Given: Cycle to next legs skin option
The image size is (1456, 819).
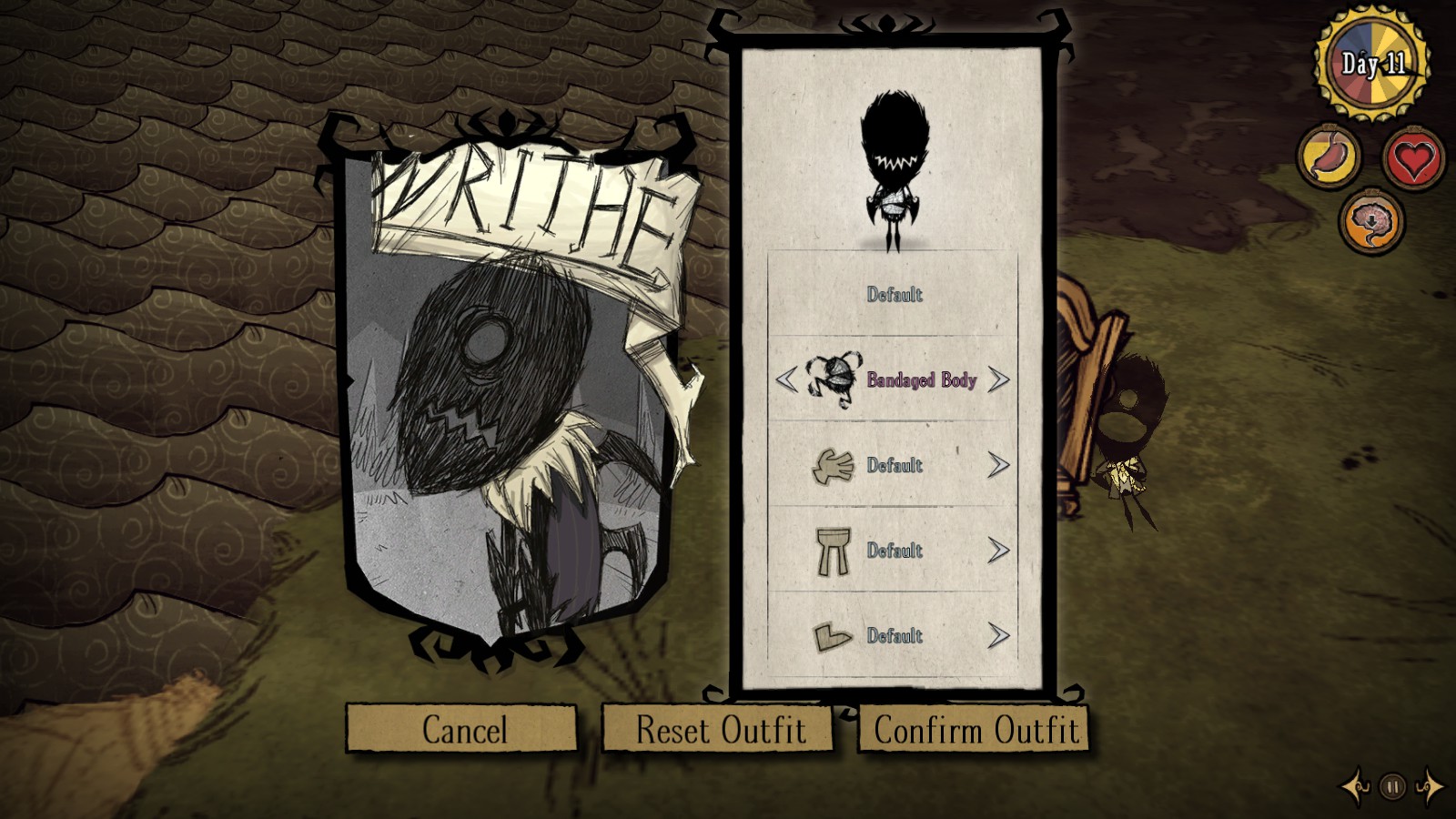Looking at the screenshot, I should click(998, 550).
